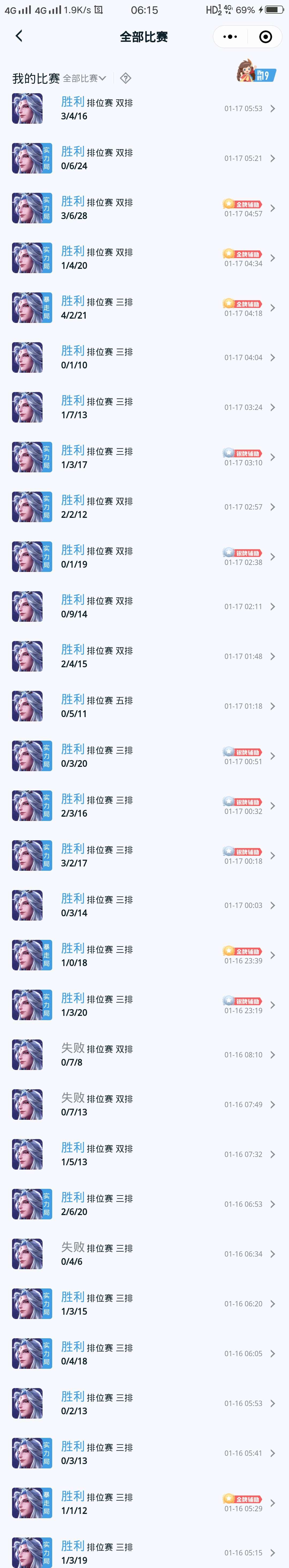The height and width of the screenshot is (1568, 289).
Task: Open the help diamond icon beside filter
Action: [x=125, y=78]
